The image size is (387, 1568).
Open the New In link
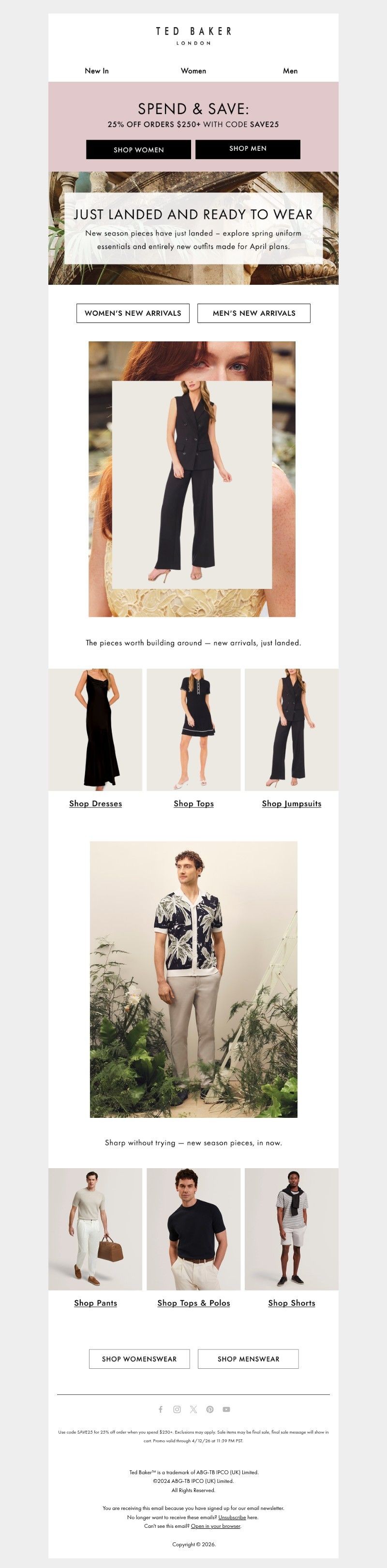(x=96, y=71)
